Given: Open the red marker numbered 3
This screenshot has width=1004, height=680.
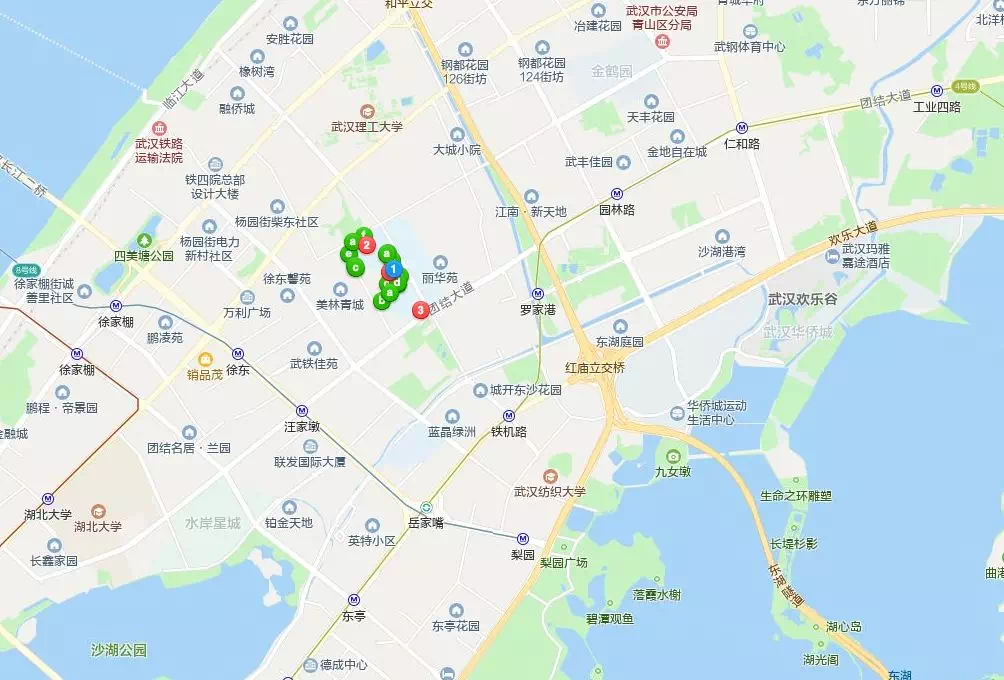Looking at the screenshot, I should point(421,310).
